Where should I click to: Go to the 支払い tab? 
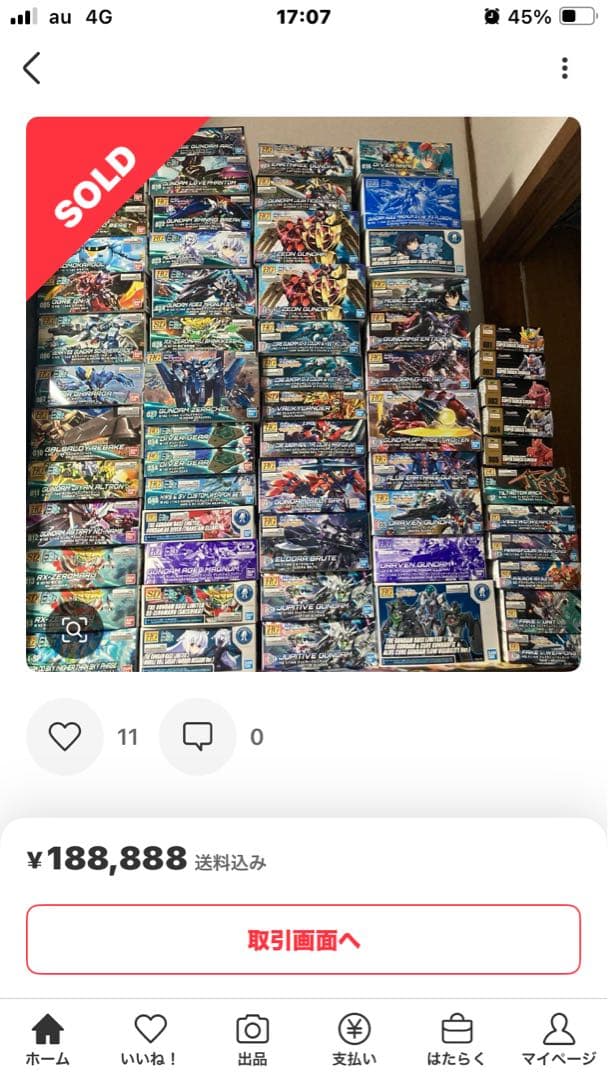(354, 1040)
